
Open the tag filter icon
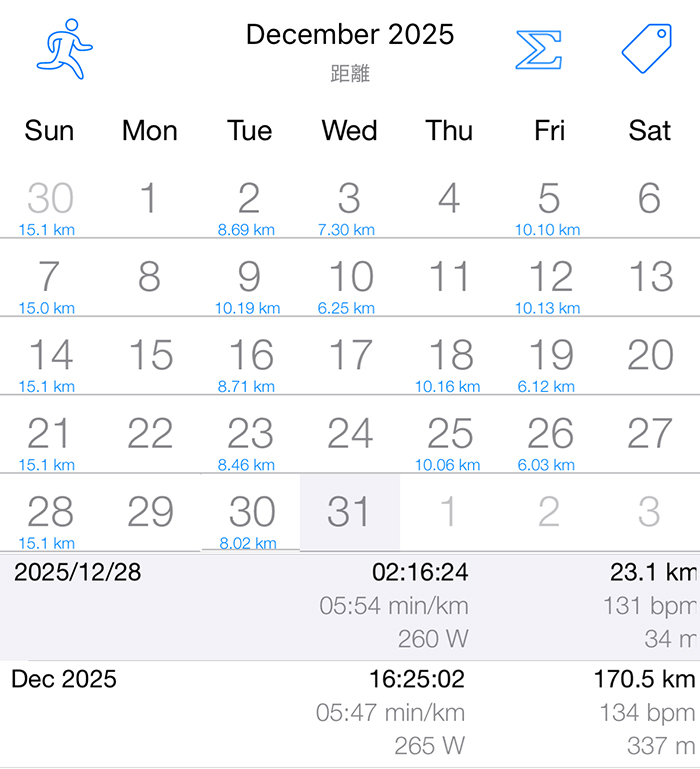[x=646, y=48]
